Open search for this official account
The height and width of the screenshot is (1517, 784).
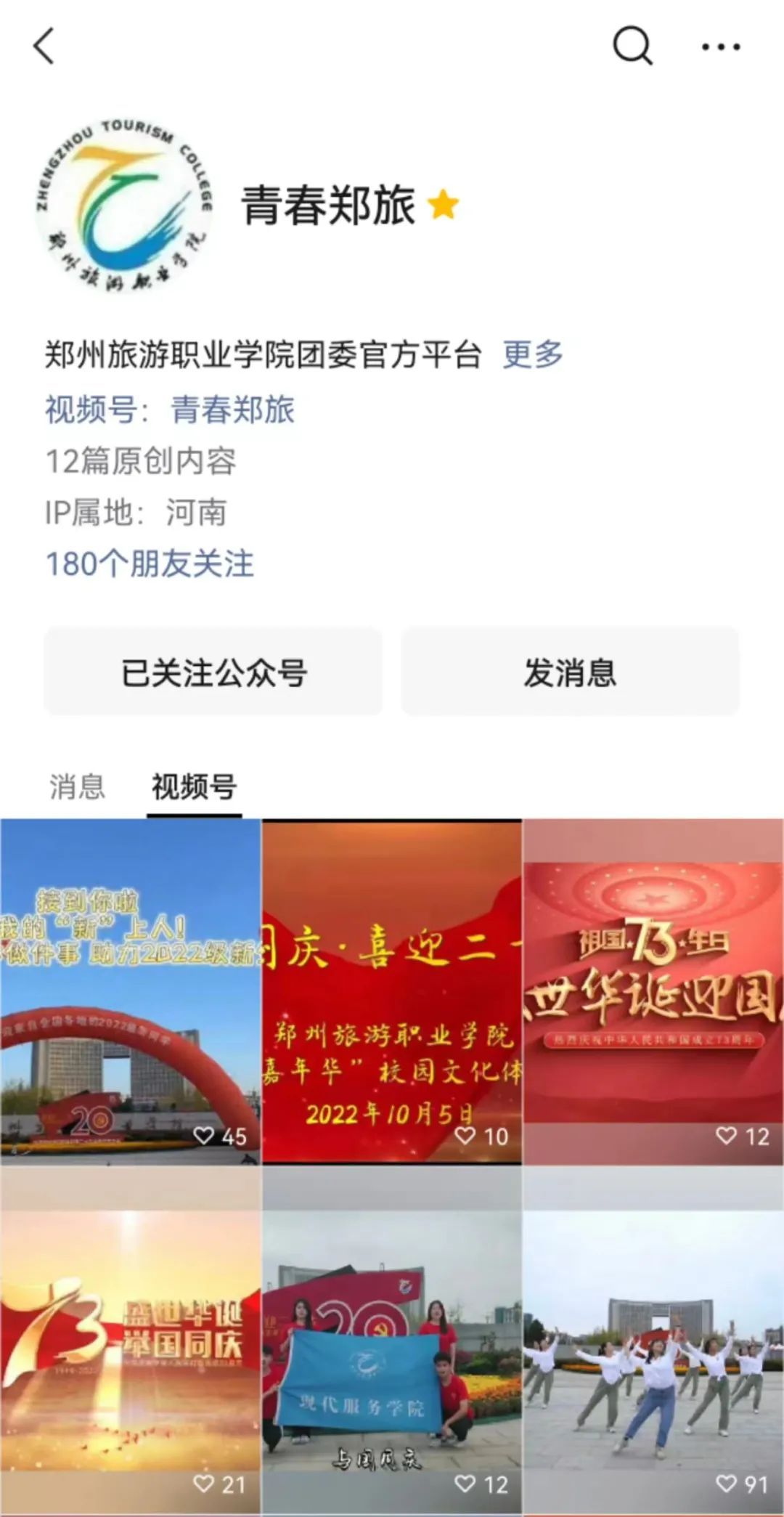tap(632, 46)
